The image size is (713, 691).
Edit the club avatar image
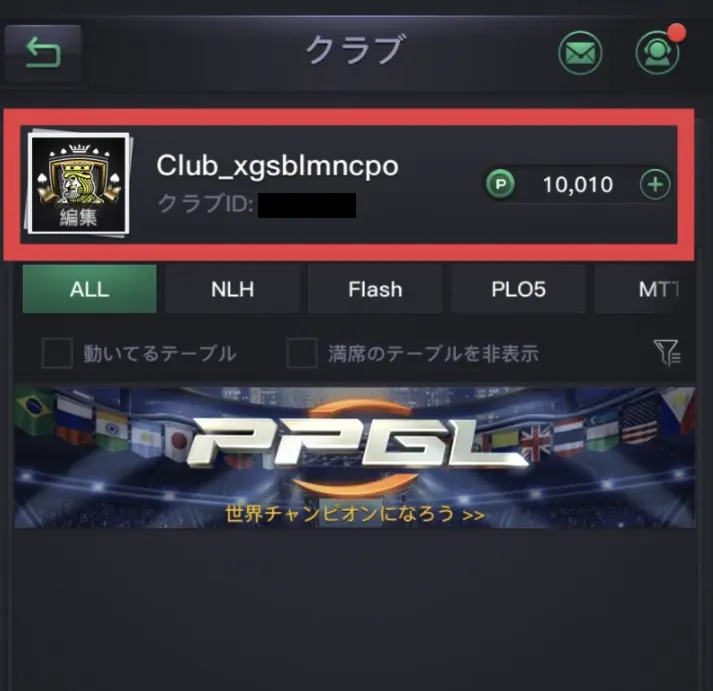tap(78, 184)
